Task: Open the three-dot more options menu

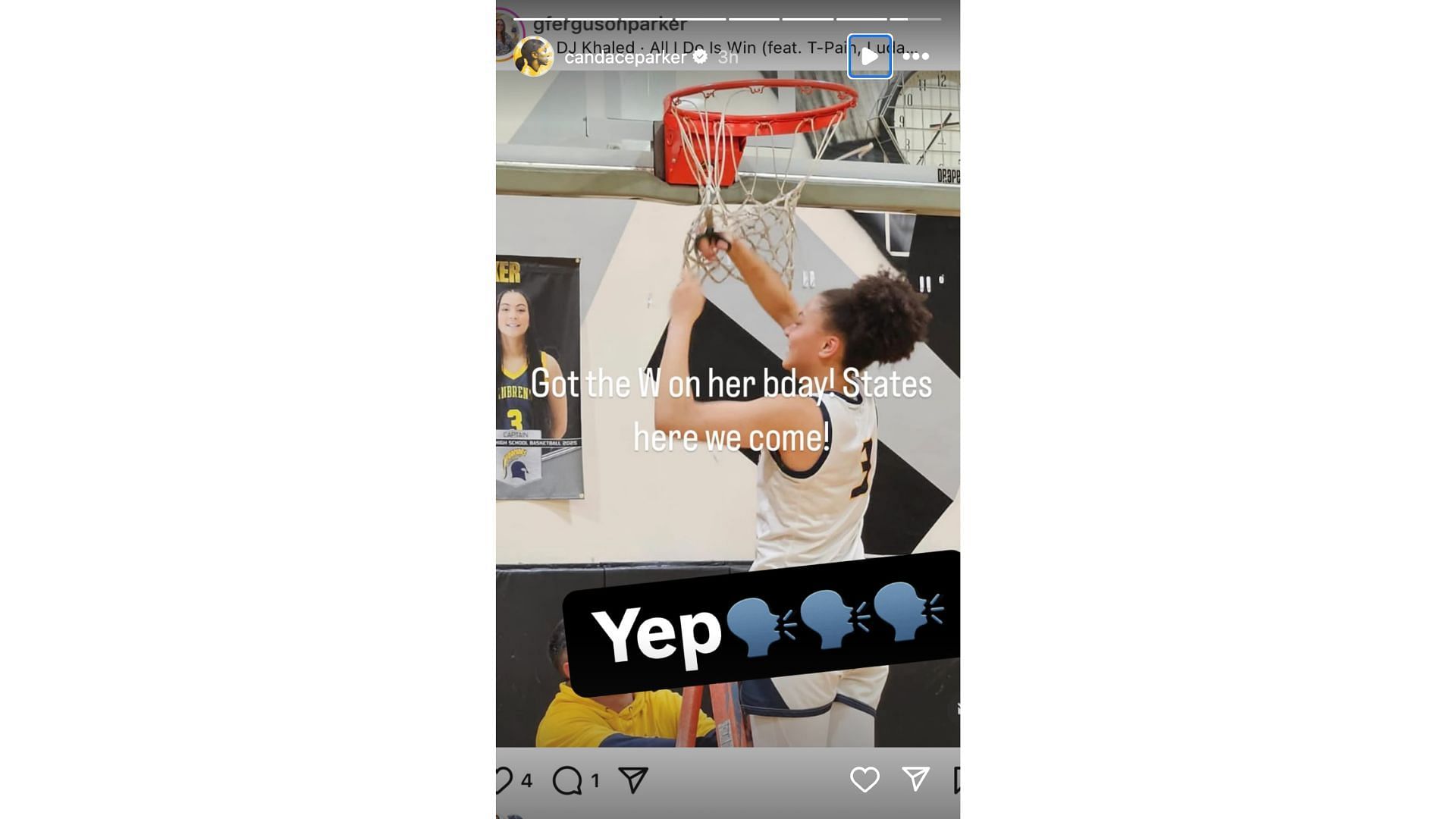Action: [915, 56]
